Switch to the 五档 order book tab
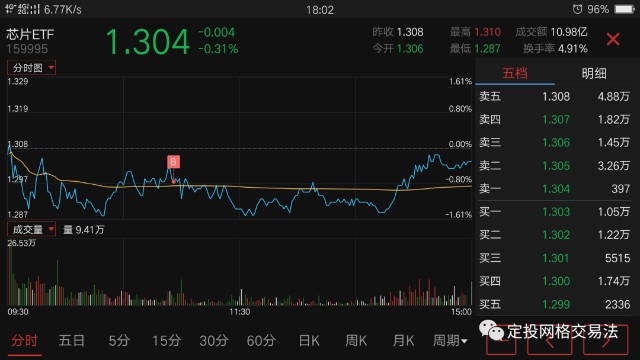This screenshot has width=640, height=360. click(x=515, y=73)
